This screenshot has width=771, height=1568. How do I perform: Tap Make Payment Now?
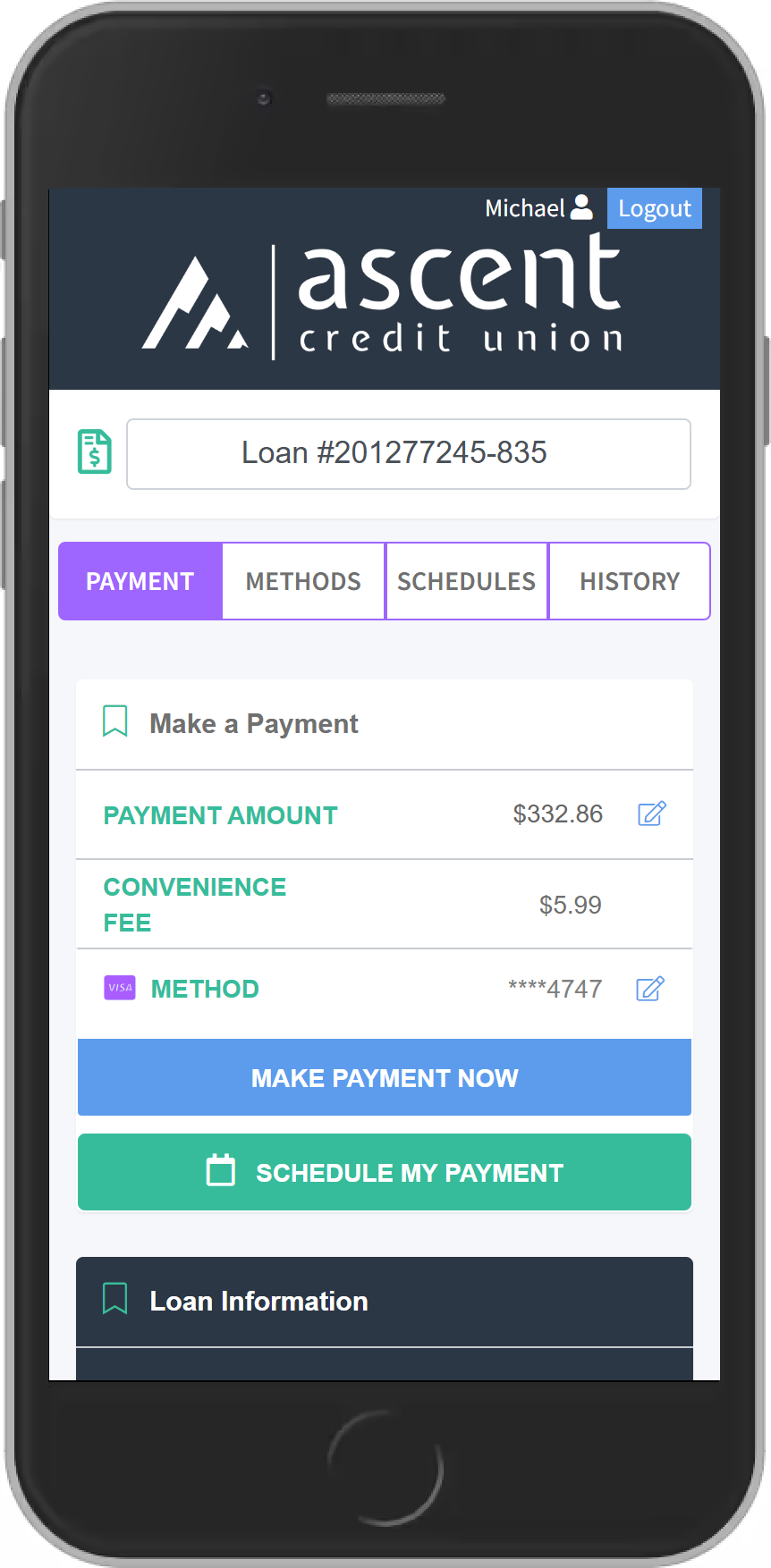pos(385,1077)
